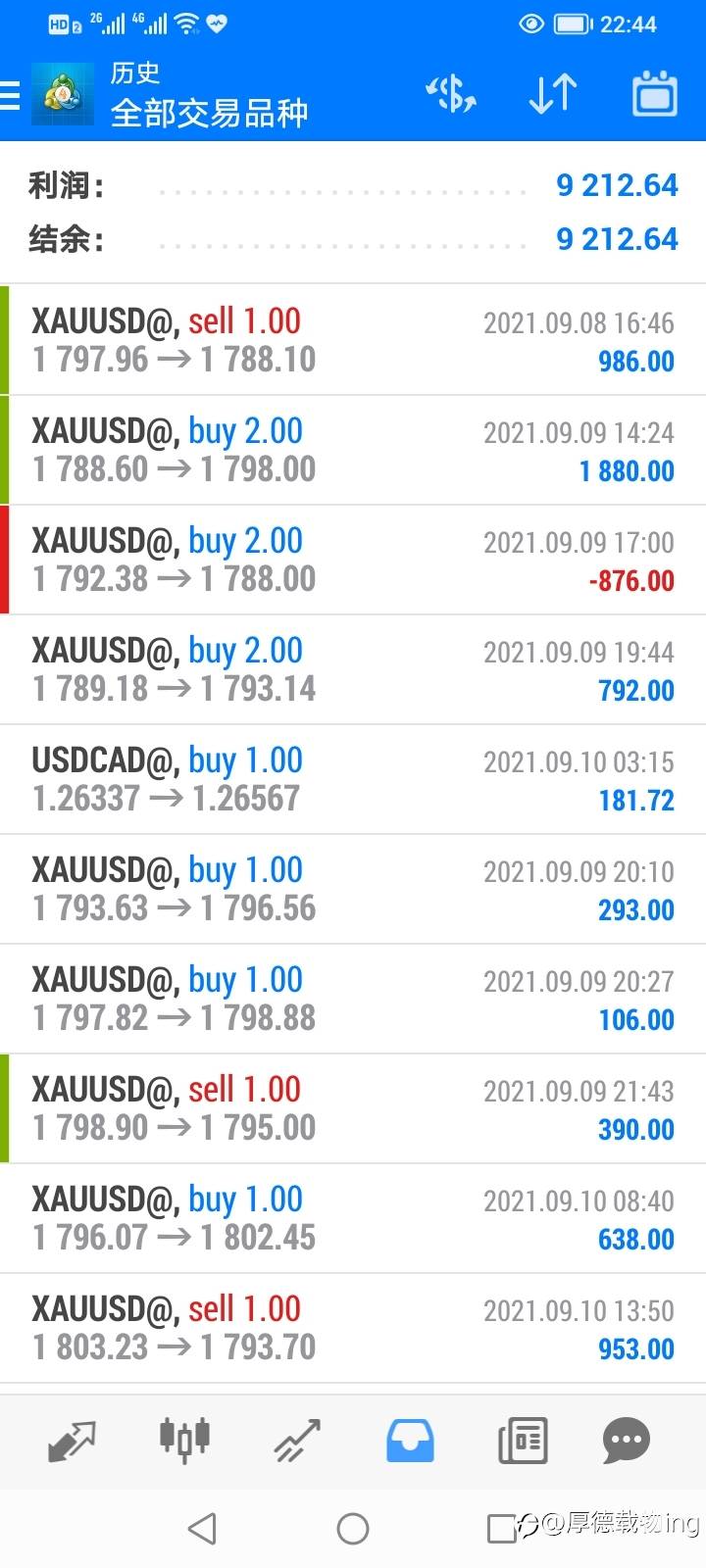Go to the phone home screen

click(x=353, y=1528)
